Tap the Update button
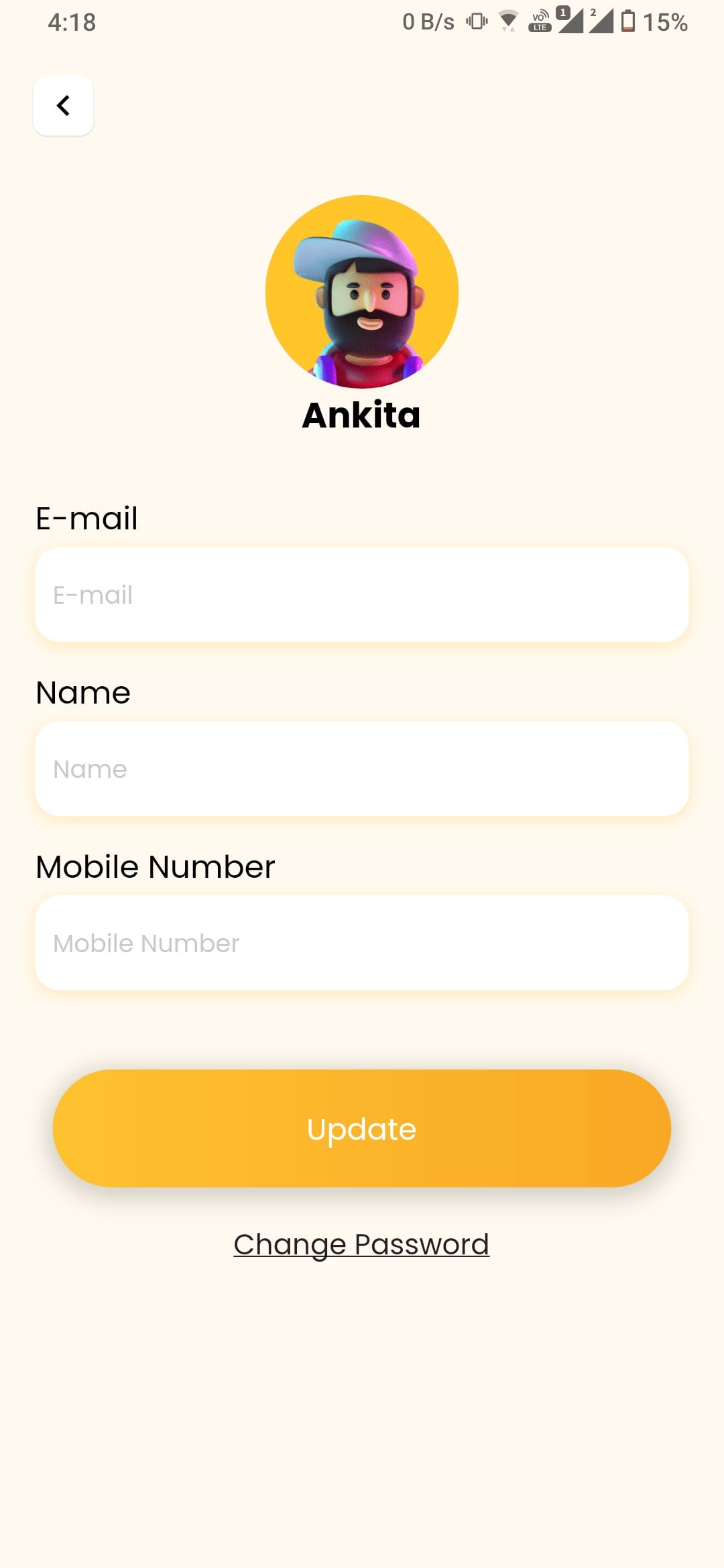The height and width of the screenshot is (1568, 724). pyautogui.click(x=362, y=1129)
